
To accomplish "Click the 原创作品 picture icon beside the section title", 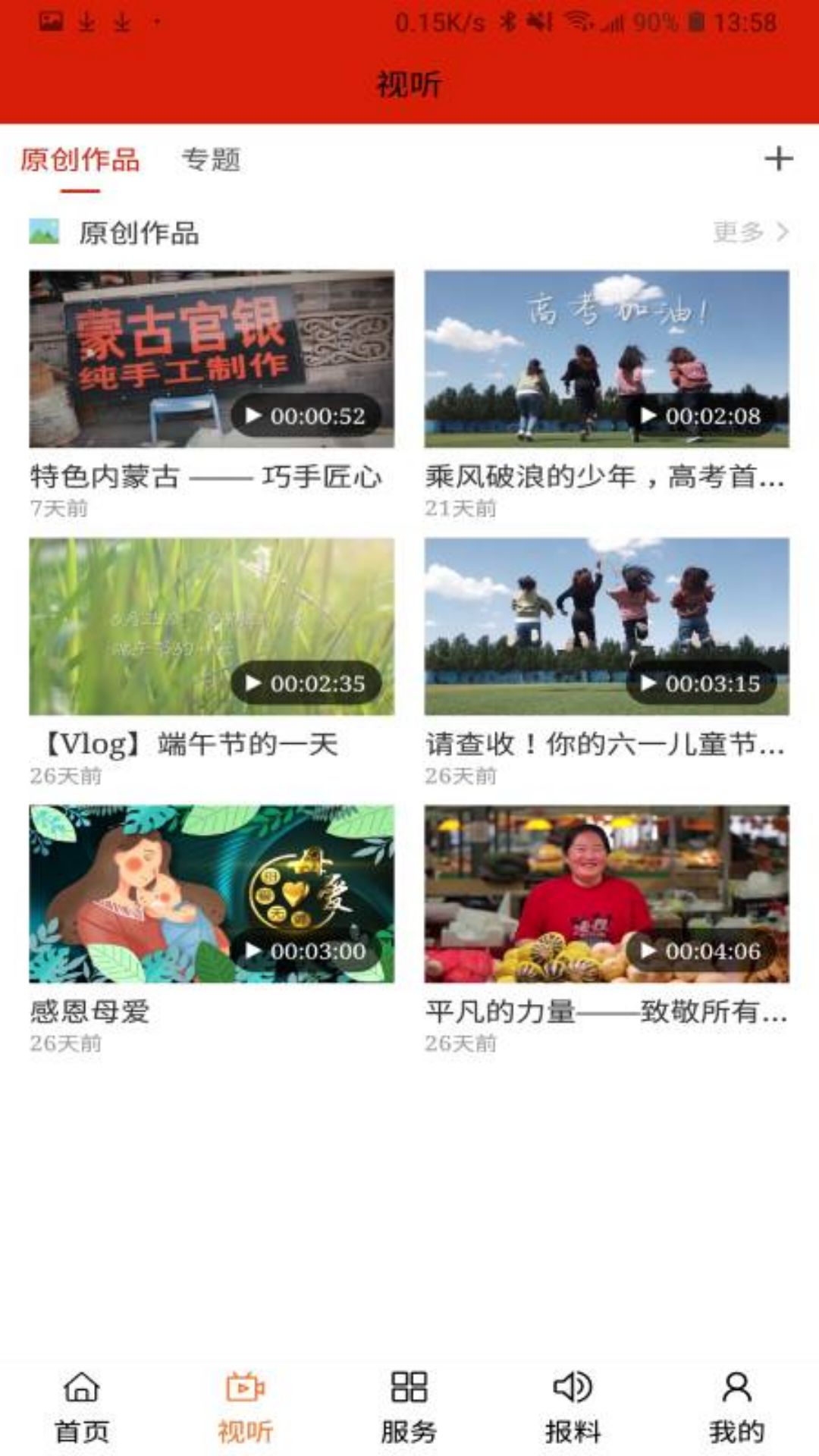I will pos(43,231).
